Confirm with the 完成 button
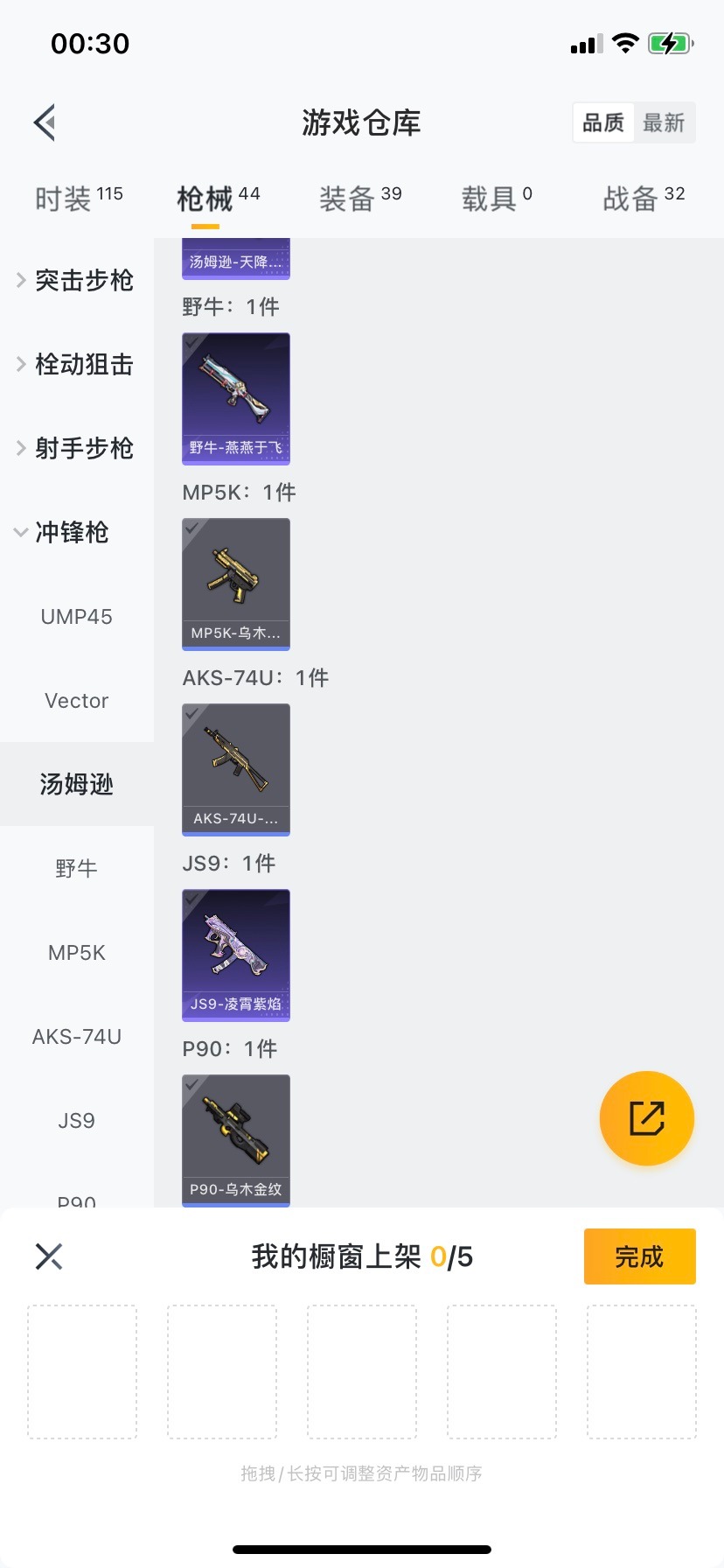This screenshot has height=1568, width=724. coord(639,1256)
